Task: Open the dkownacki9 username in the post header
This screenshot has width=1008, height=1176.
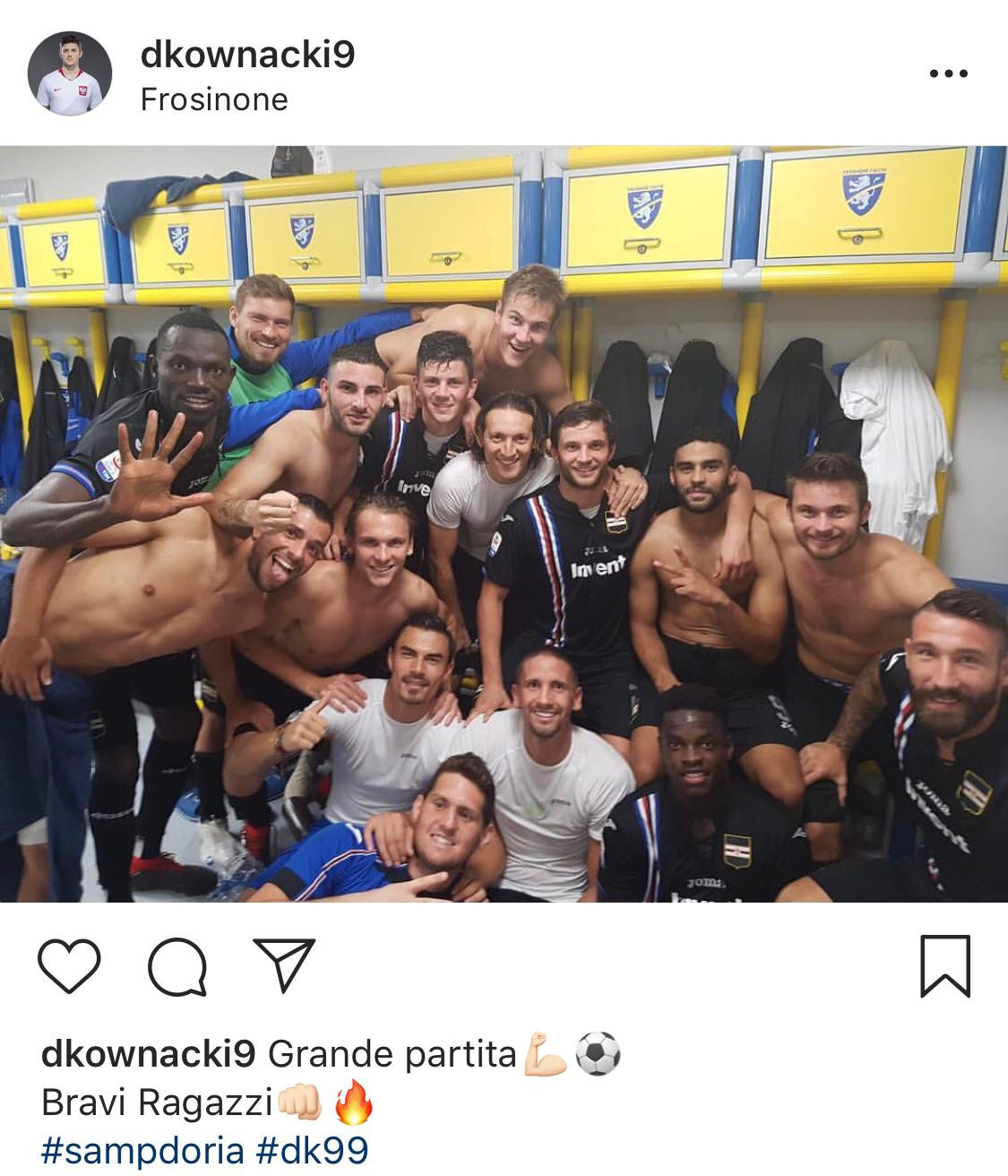Action: point(248,55)
